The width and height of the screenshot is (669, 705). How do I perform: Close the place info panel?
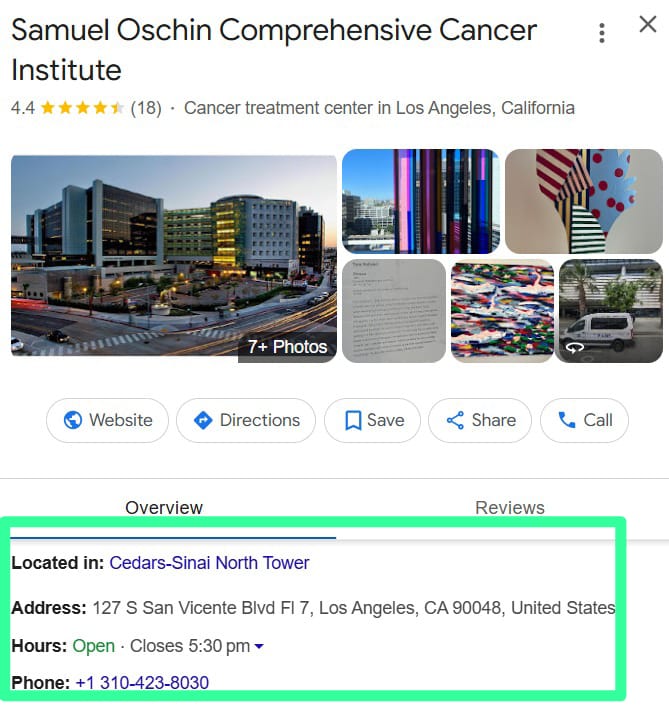[x=648, y=25]
